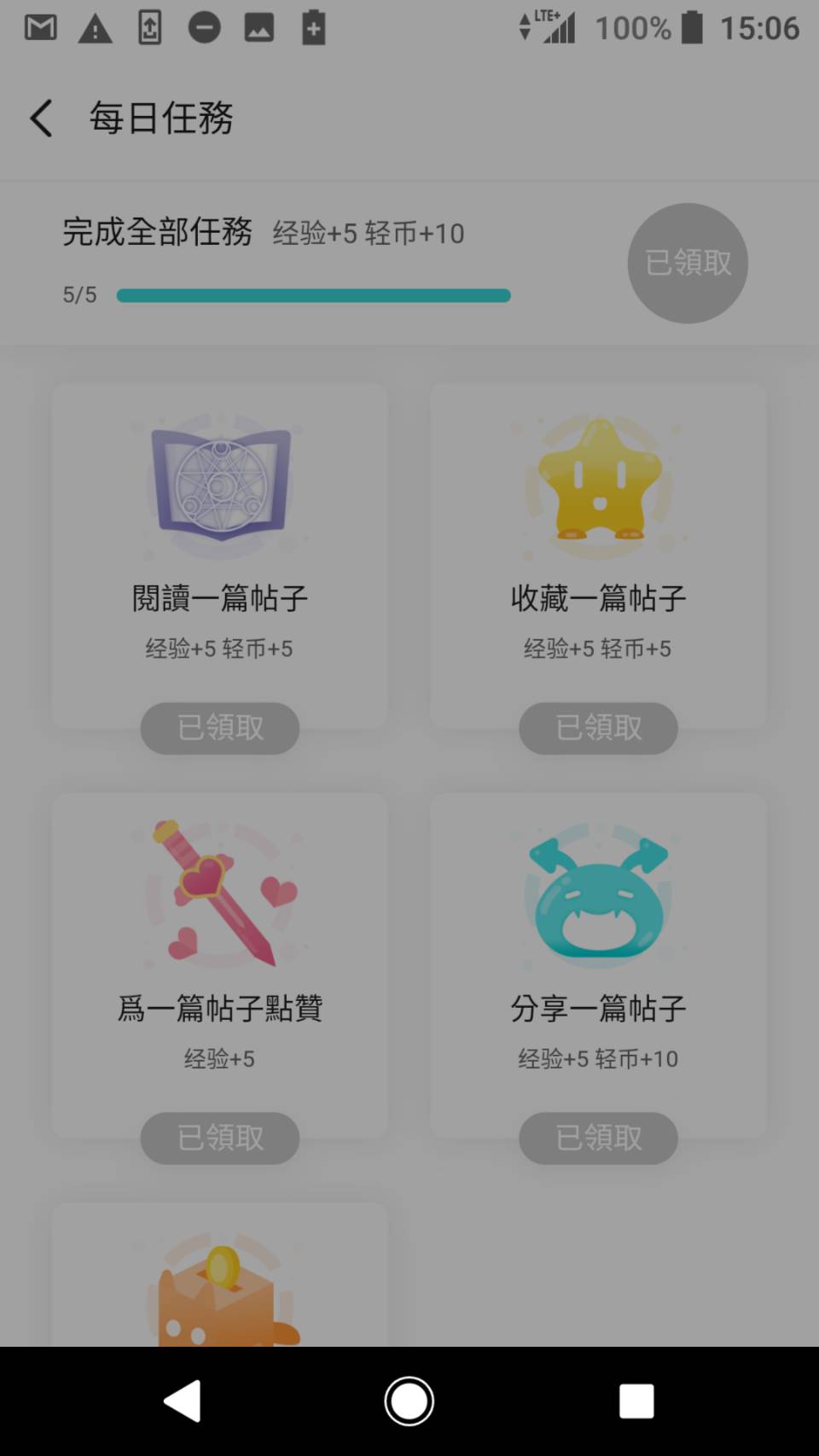Tap the warning triangle status icon

tap(95, 26)
